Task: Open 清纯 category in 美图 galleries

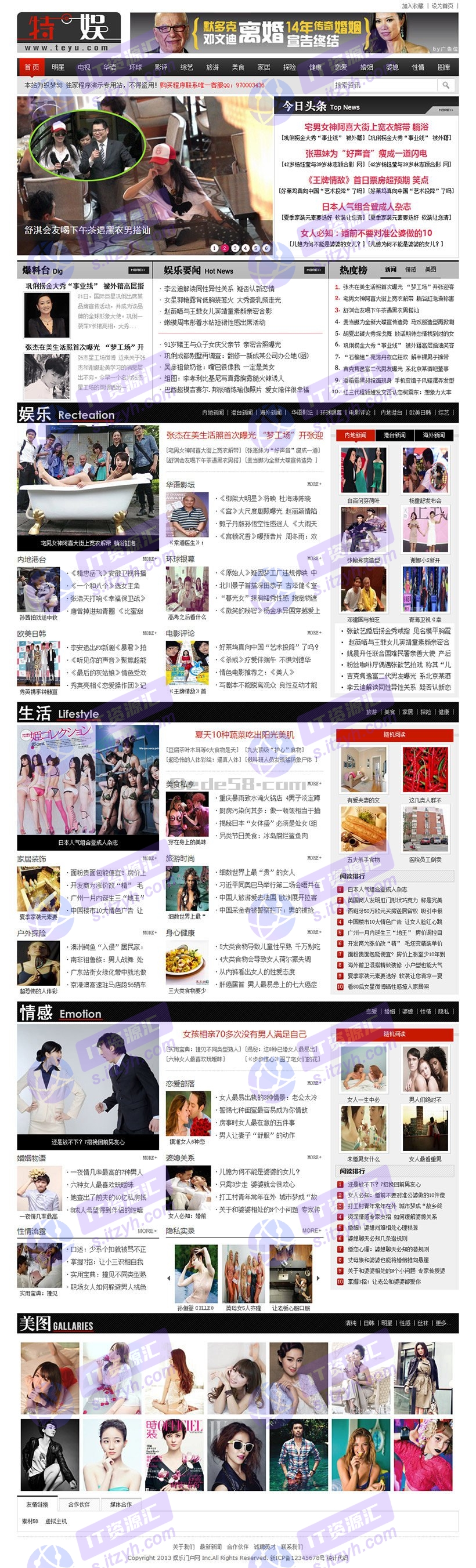Action: tap(351, 1323)
